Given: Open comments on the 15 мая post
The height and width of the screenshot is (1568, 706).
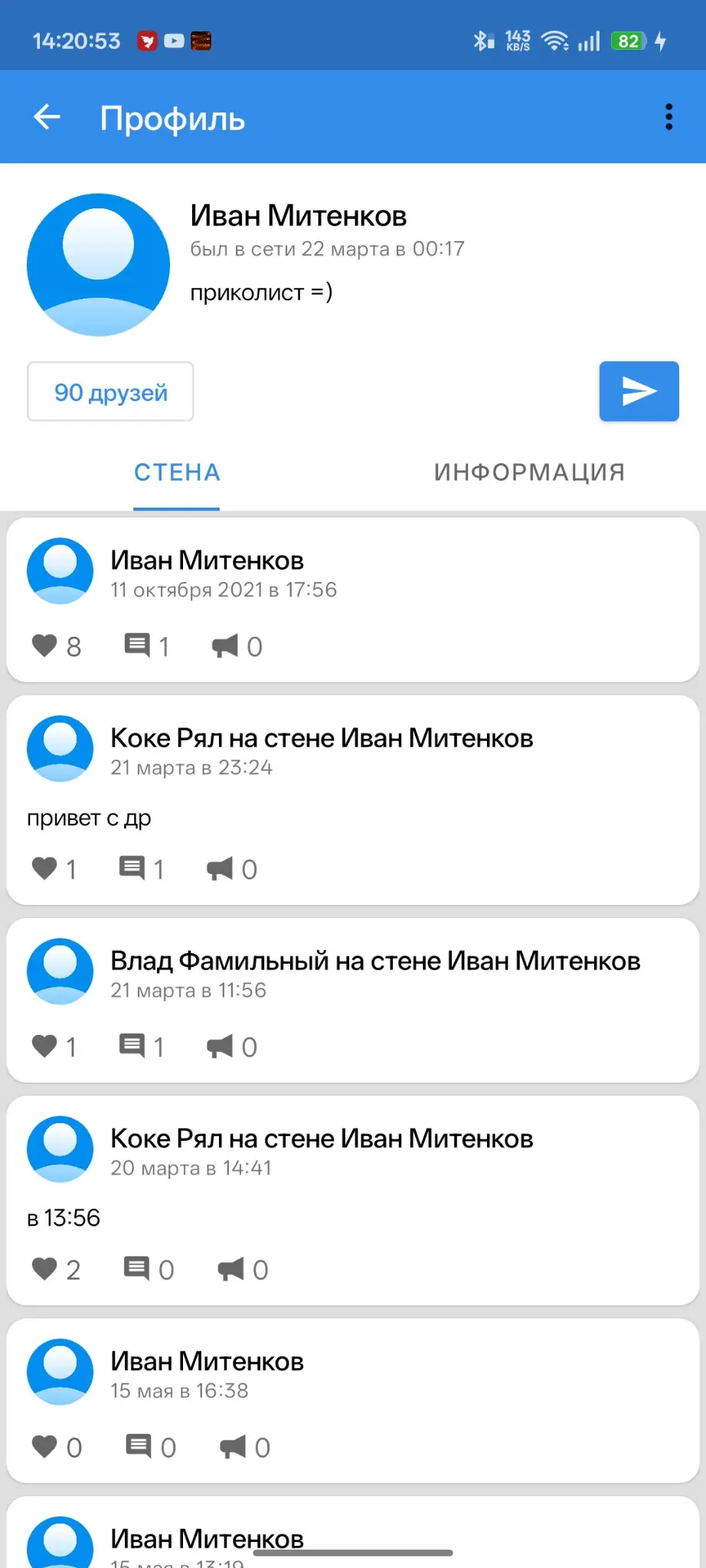Looking at the screenshot, I should tap(139, 1446).
